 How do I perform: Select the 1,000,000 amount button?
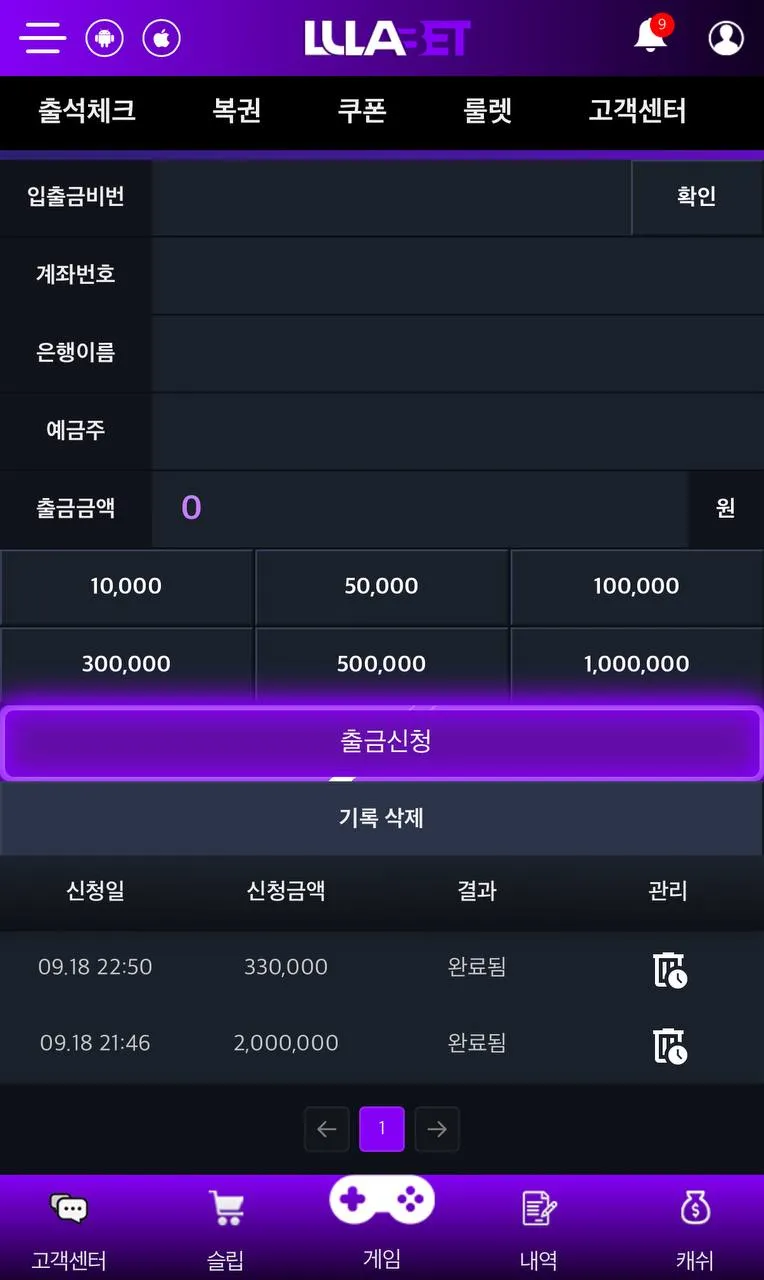coord(637,664)
